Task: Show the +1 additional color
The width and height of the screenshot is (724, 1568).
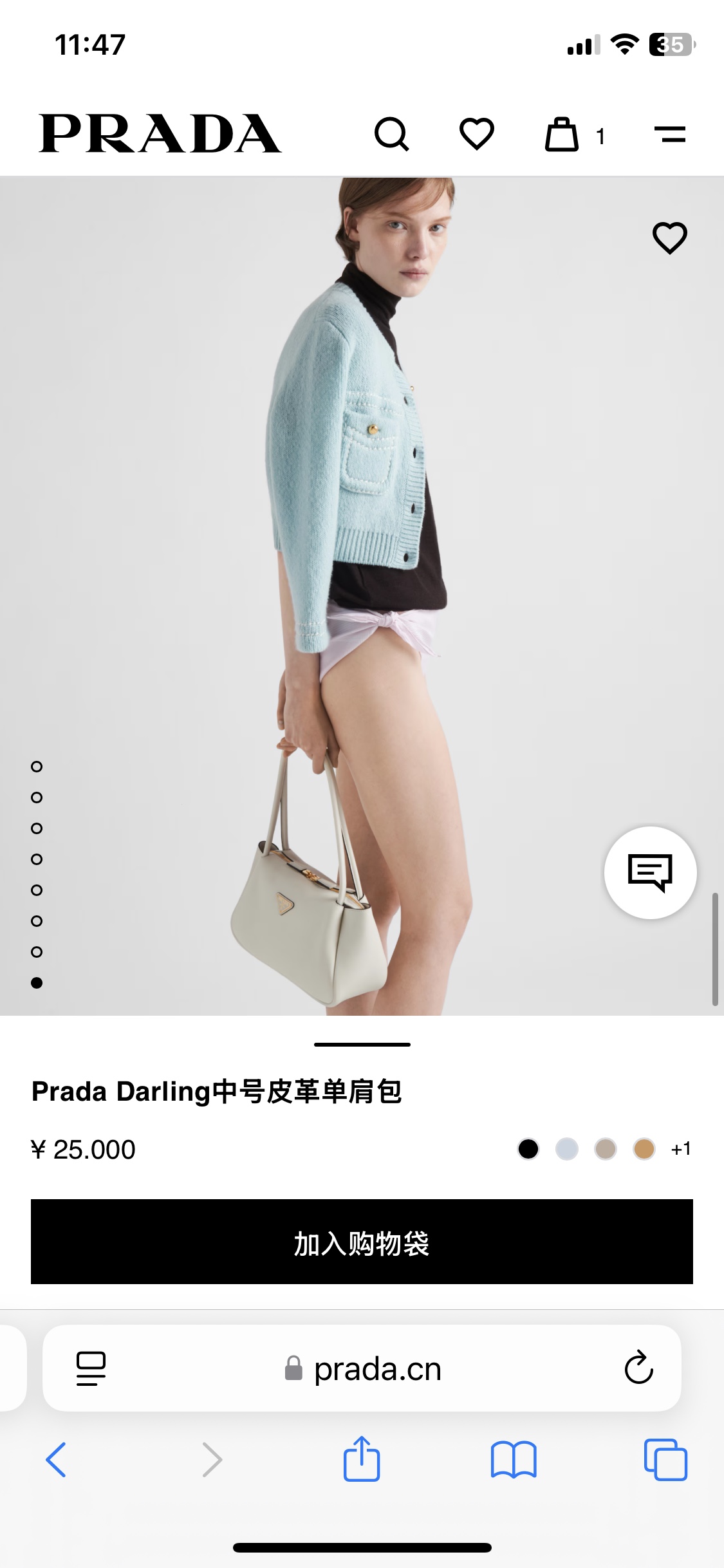Action: pos(681,1149)
